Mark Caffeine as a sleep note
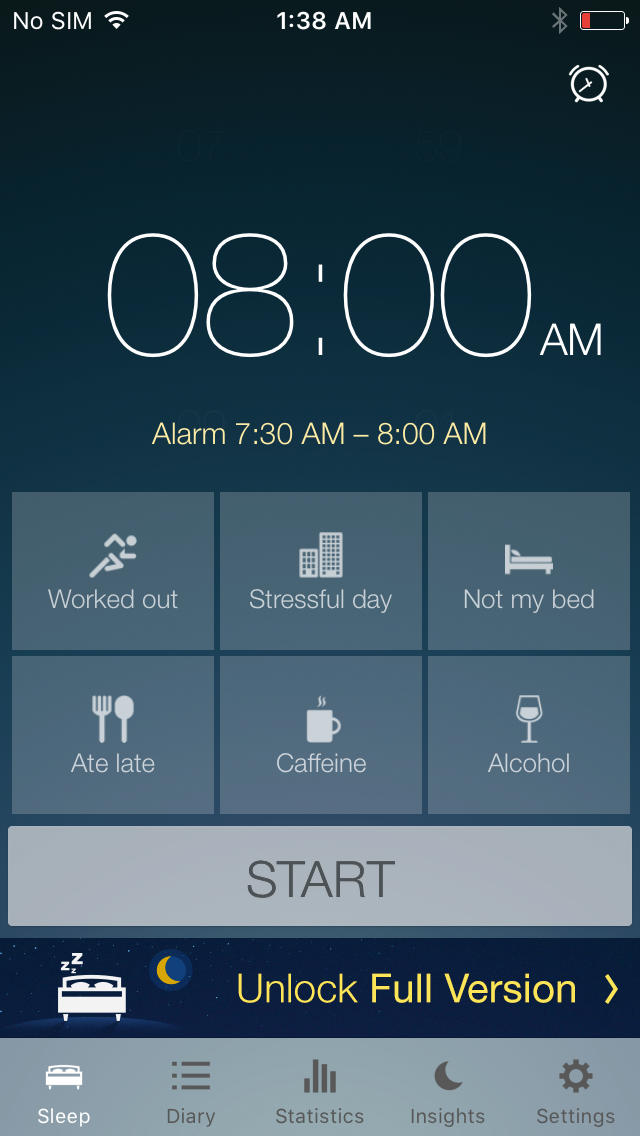The image size is (640, 1136). [x=320, y=735]
